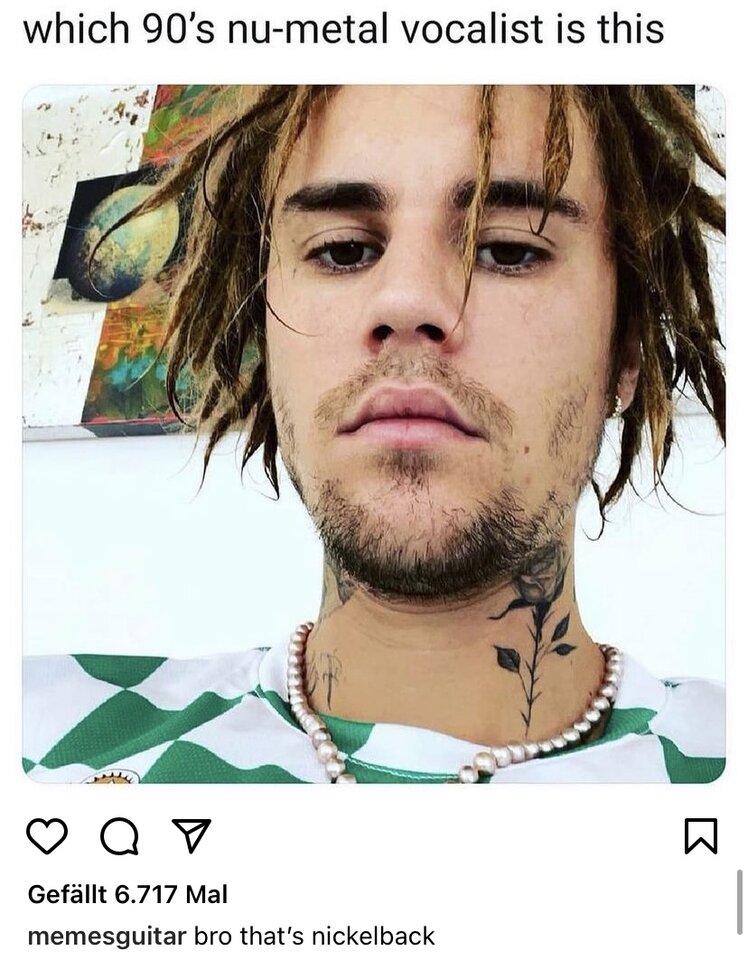Bookmark this post to saved
This screenshot has height=960, width=748.
pyautogui.click(x=700, y=836)
